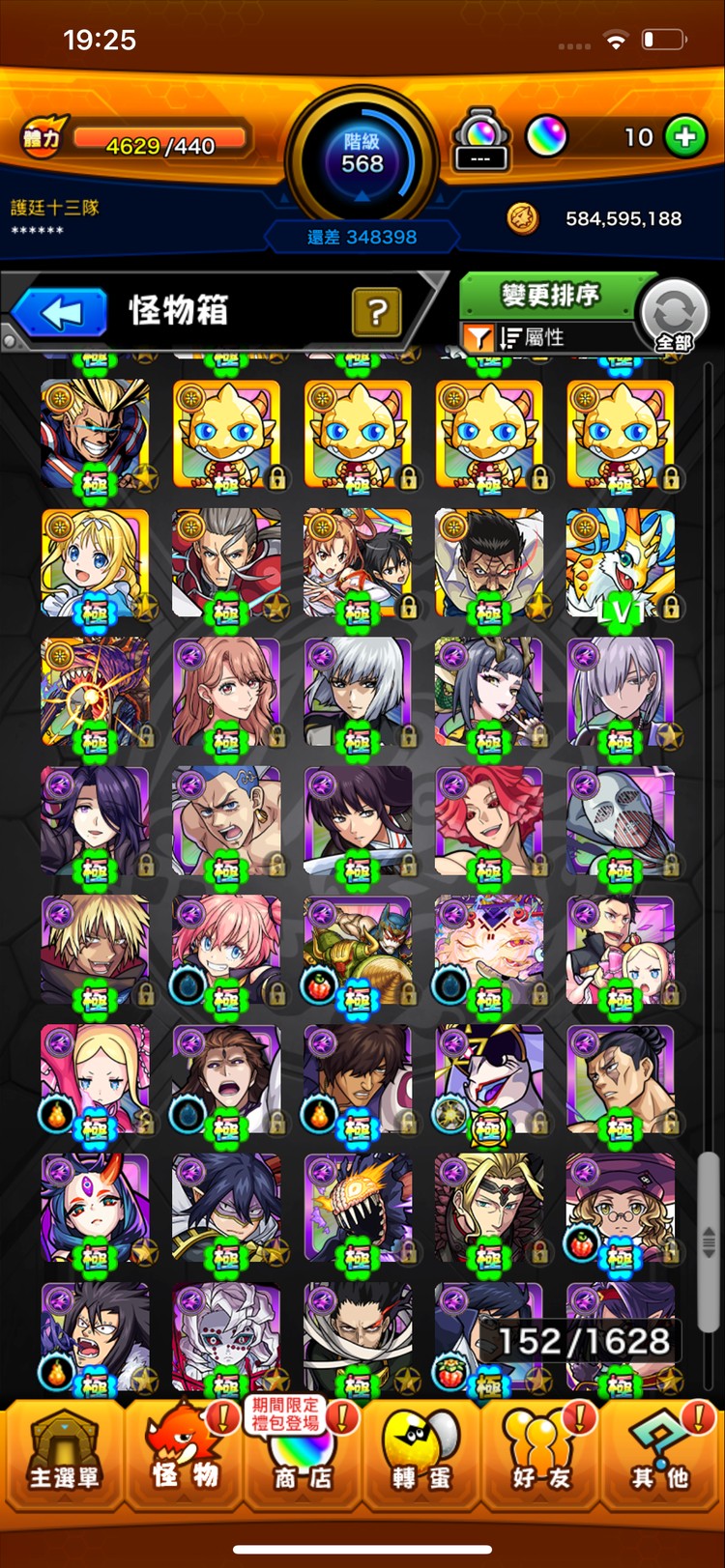Open the rank 階級 568 circle
This screenshot has width=725, height=1568.
362,155
